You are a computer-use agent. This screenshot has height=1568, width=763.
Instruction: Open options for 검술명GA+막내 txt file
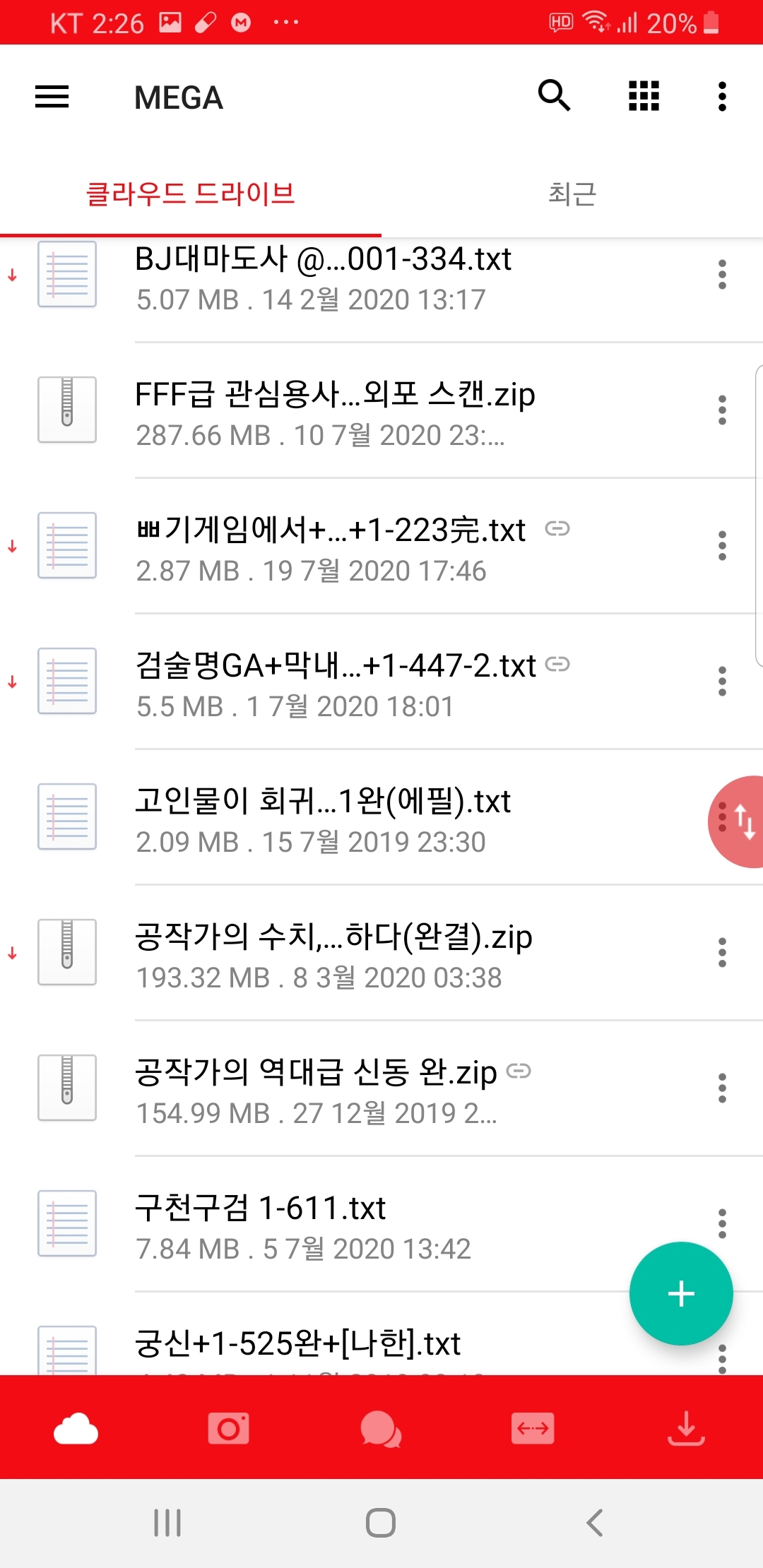click(721, 682)
